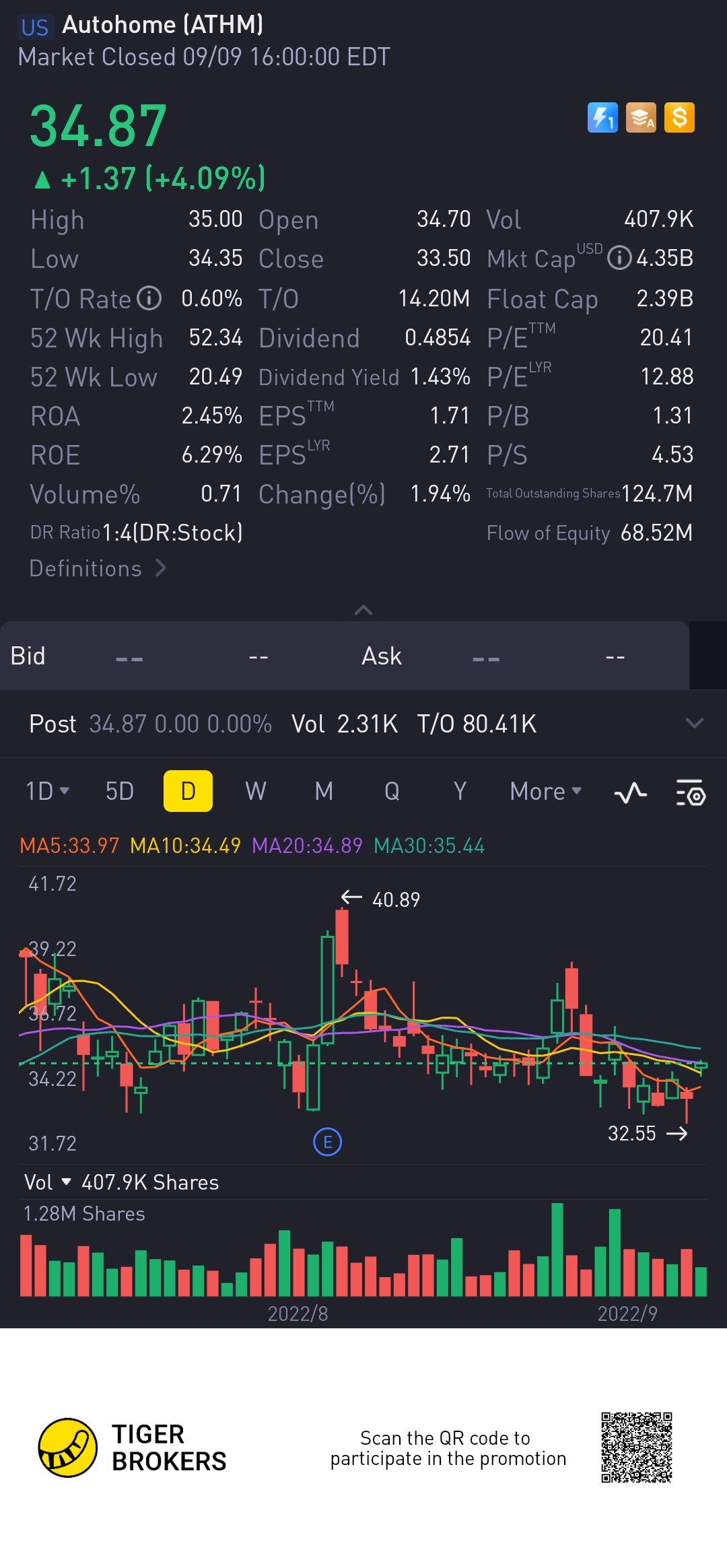727x1568 pixels.
Task: Select the D daily chart tab
Action: point(188,791)
